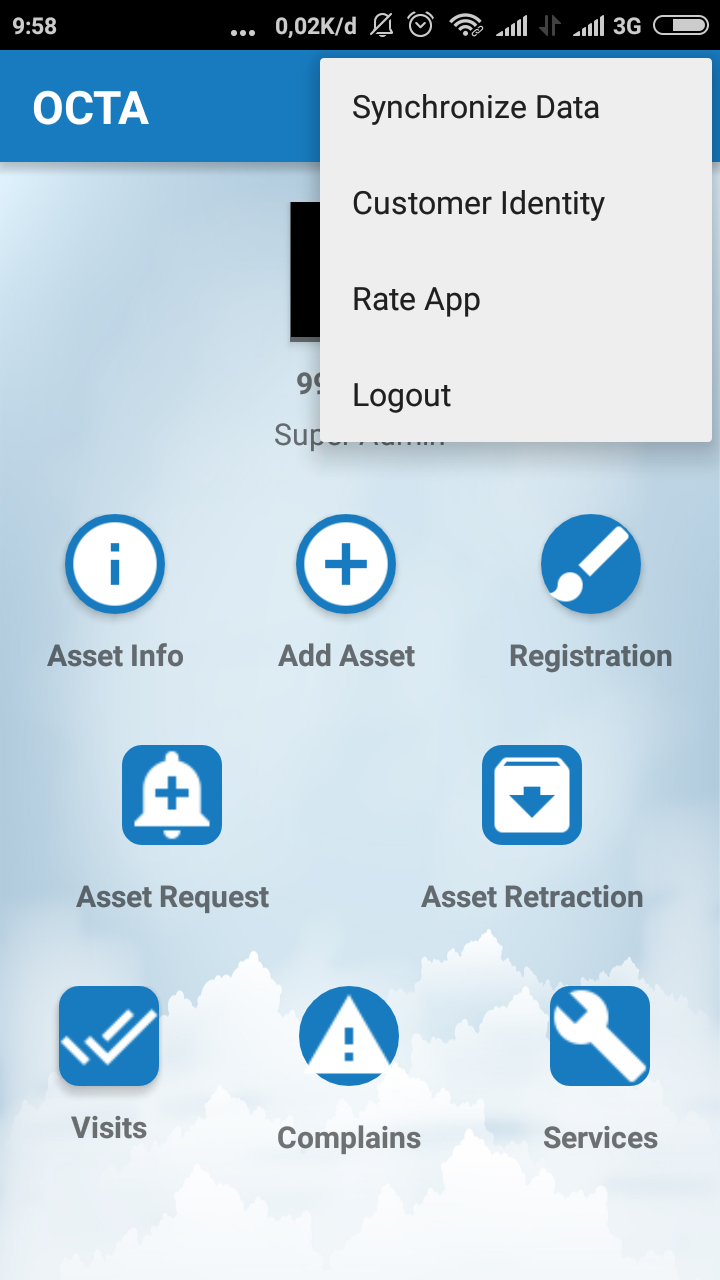Open the Asset Request bell icon
The width and height of the screenshot is (720, 1280).
pos(172,795)
